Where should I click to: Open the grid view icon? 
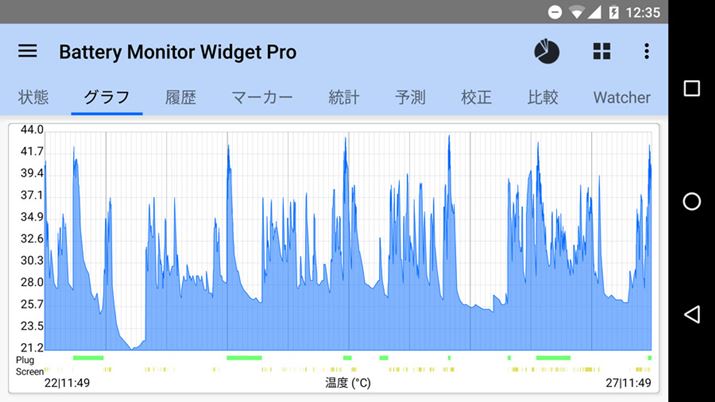(601, 51)
